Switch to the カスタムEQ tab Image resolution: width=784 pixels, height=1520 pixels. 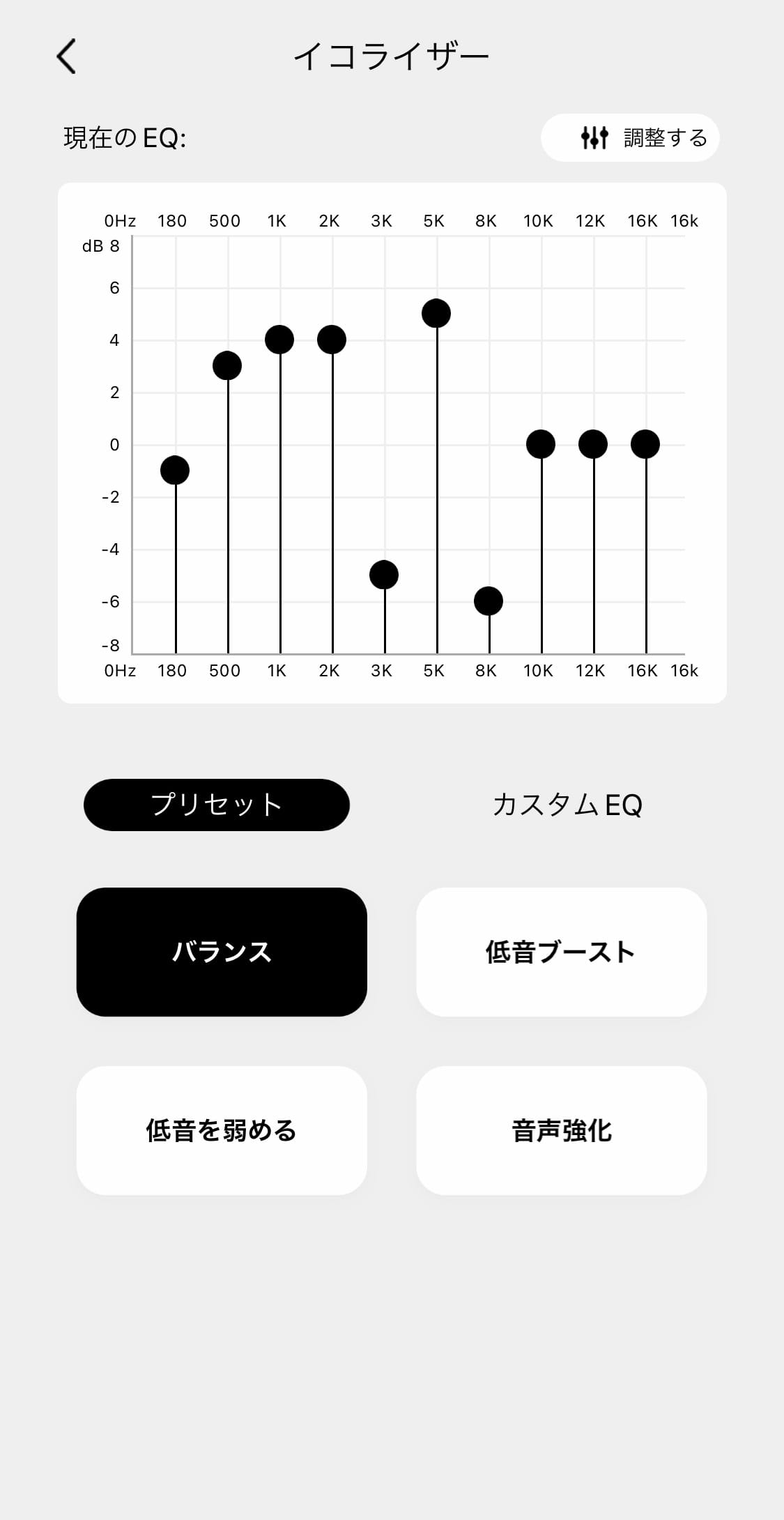click(569, 805)
